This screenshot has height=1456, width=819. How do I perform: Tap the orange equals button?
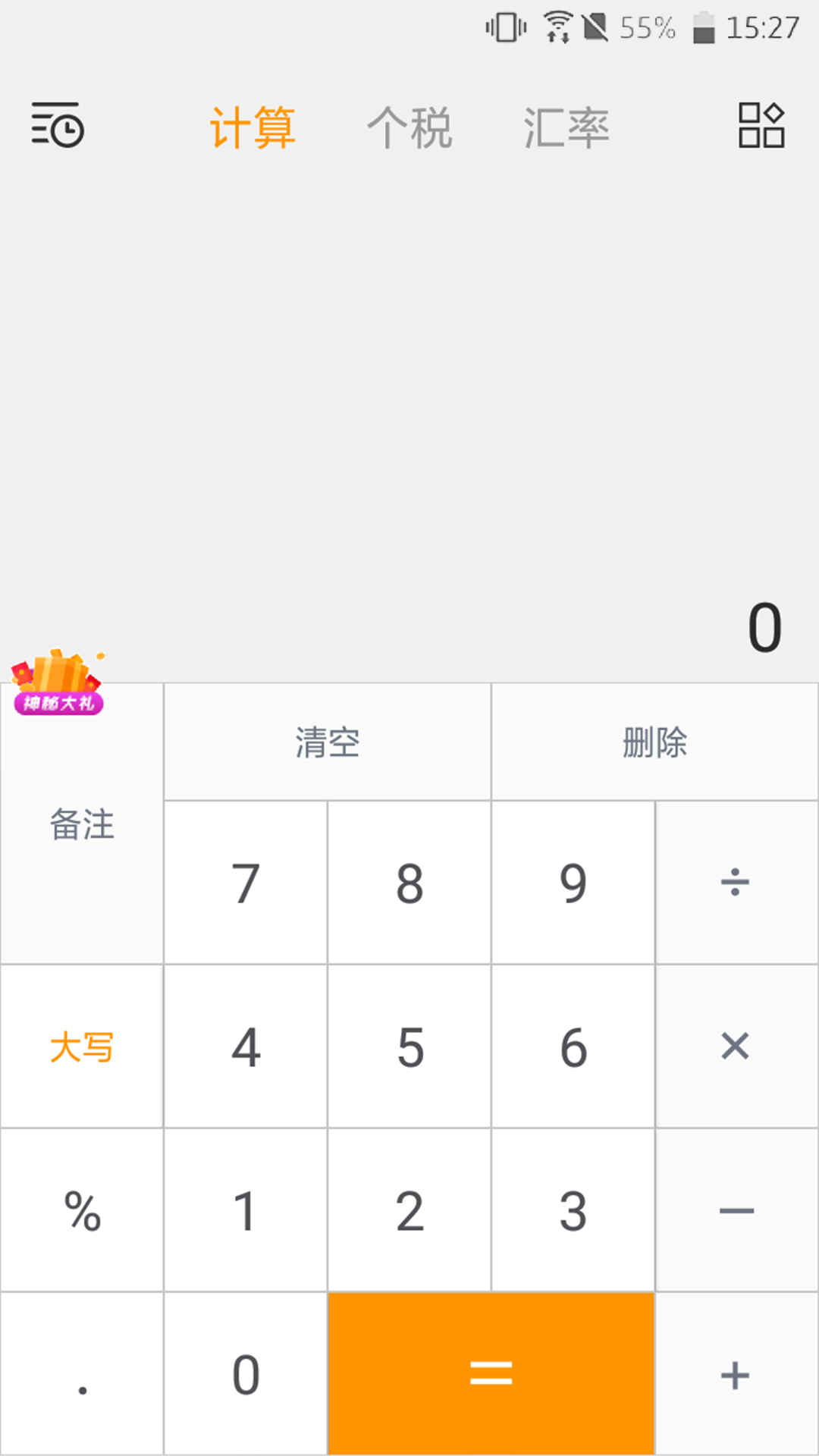(491, 1374)
